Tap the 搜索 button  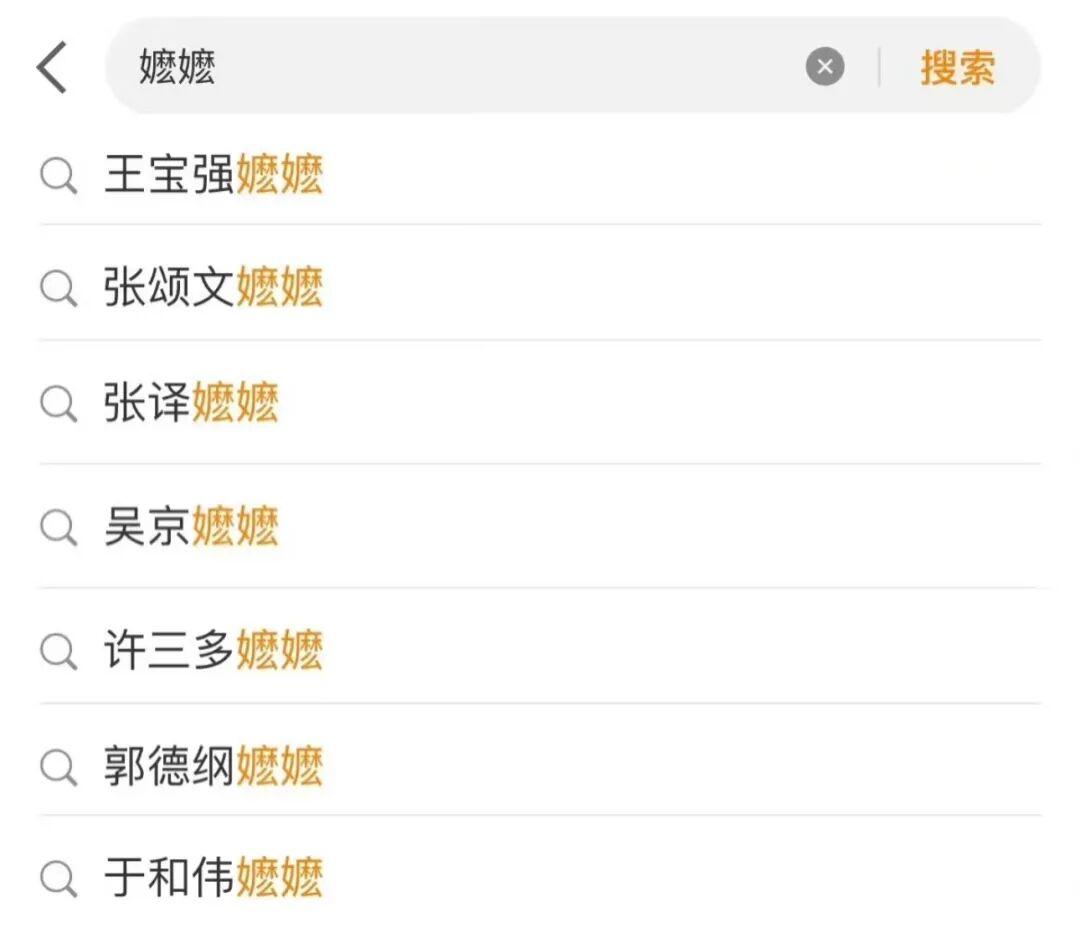[957, 67]
